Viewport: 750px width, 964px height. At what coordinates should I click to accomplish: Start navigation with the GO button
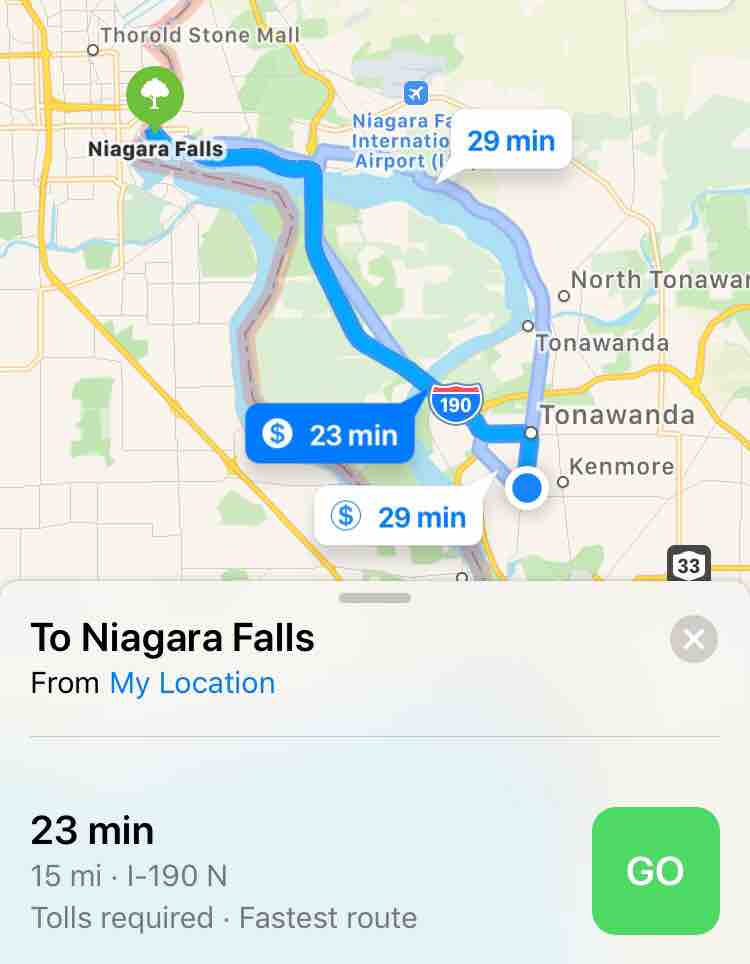(x=655, y=871)
